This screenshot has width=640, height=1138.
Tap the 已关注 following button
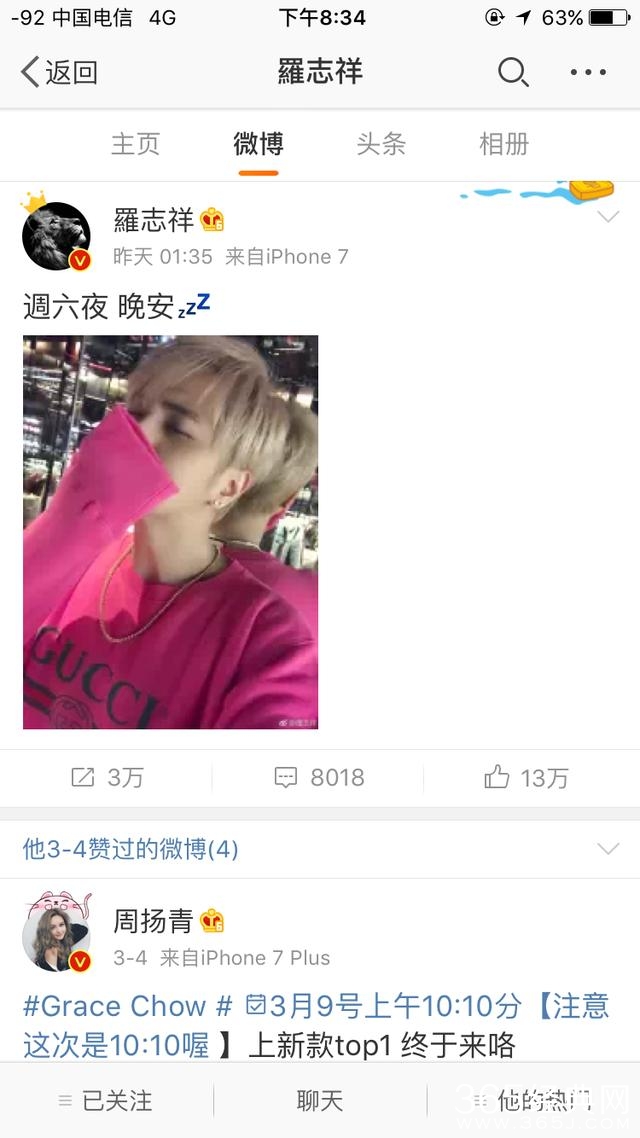coord(106,1101)
